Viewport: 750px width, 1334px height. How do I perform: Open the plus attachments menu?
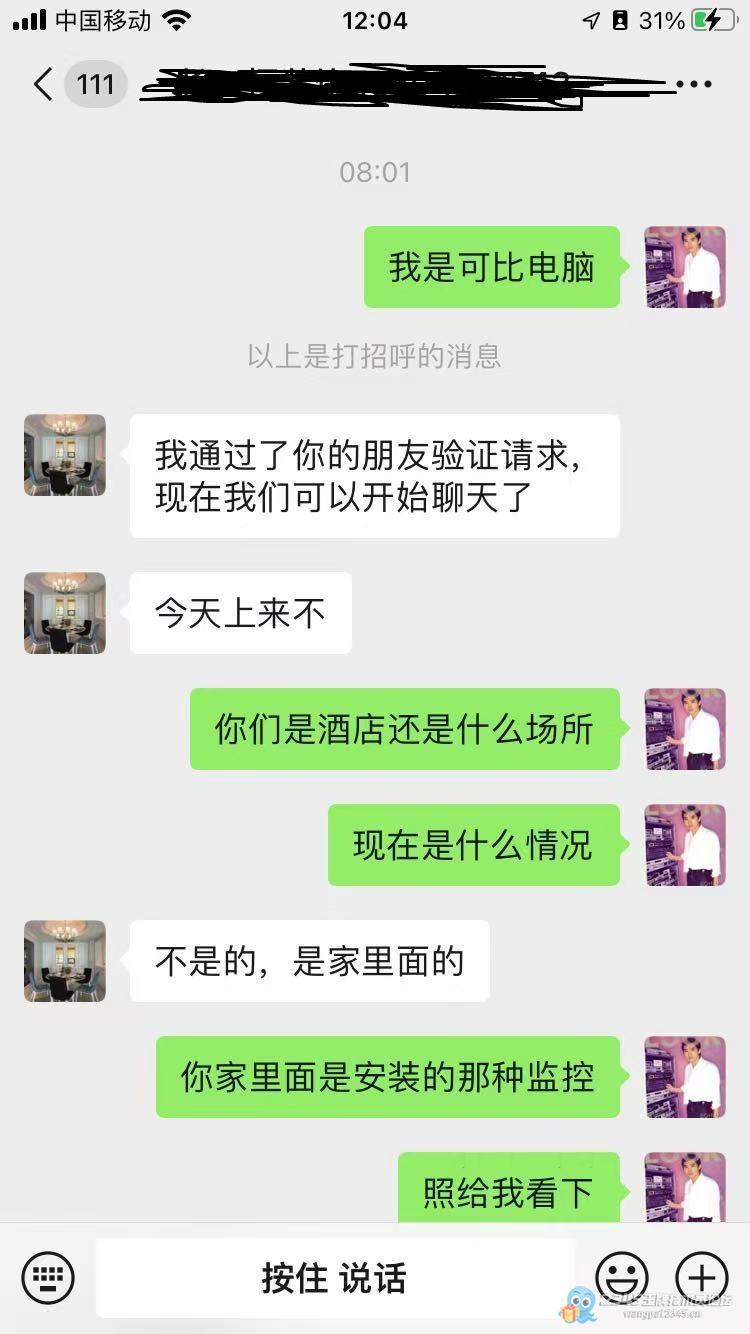click(x=702, y=1277)
